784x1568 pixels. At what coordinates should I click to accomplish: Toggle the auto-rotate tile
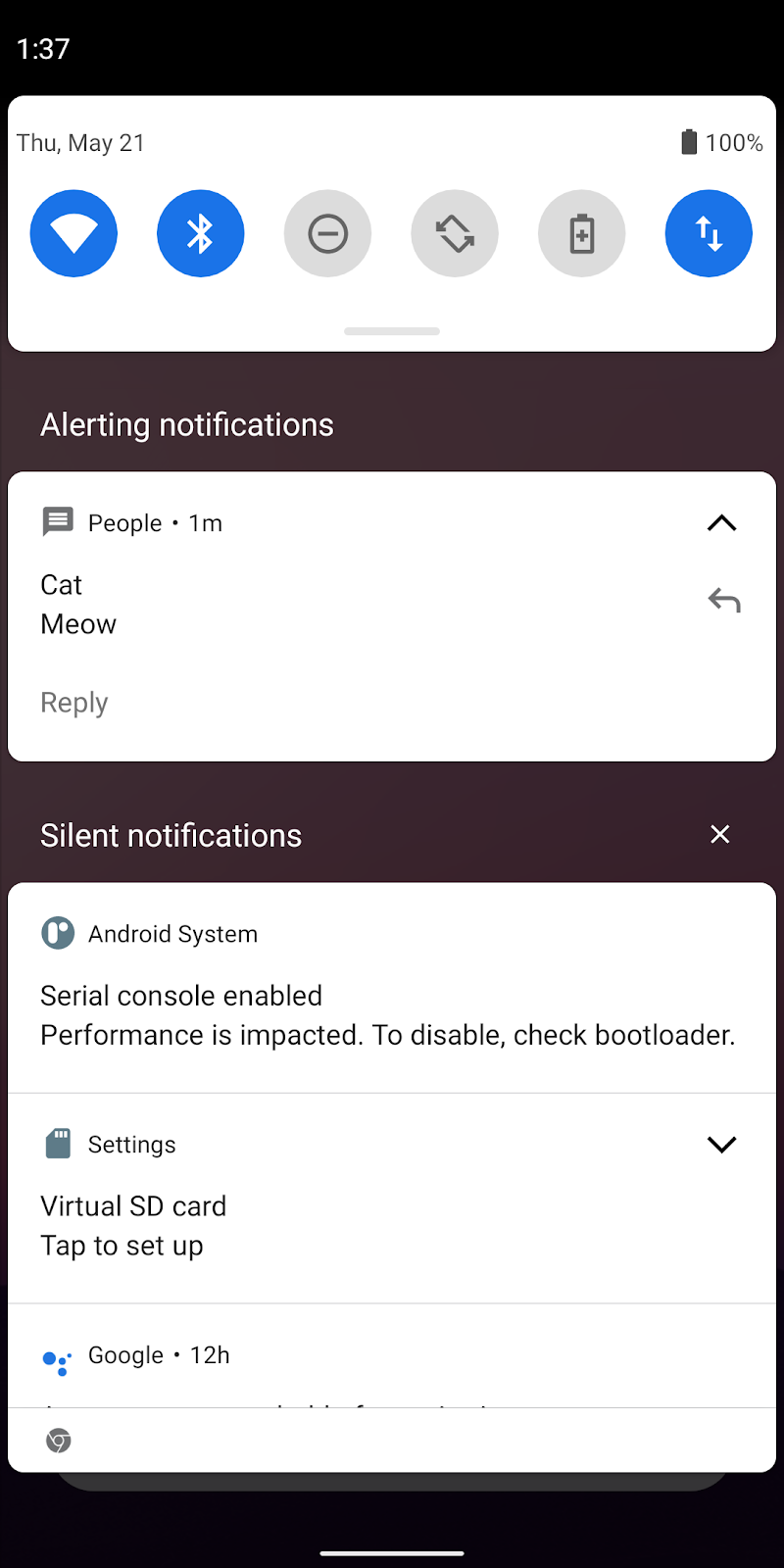455,233
